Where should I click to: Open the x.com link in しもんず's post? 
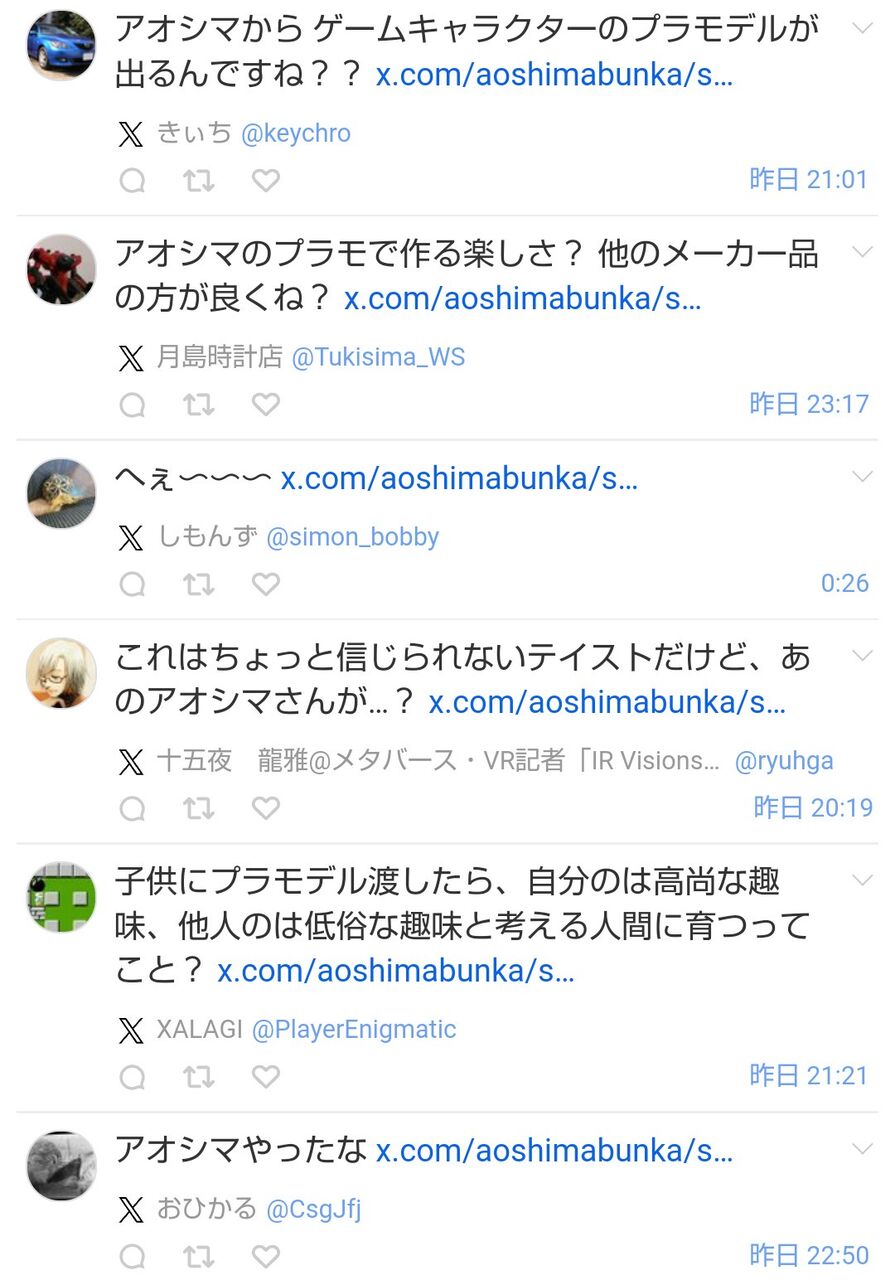pos(458,478)
